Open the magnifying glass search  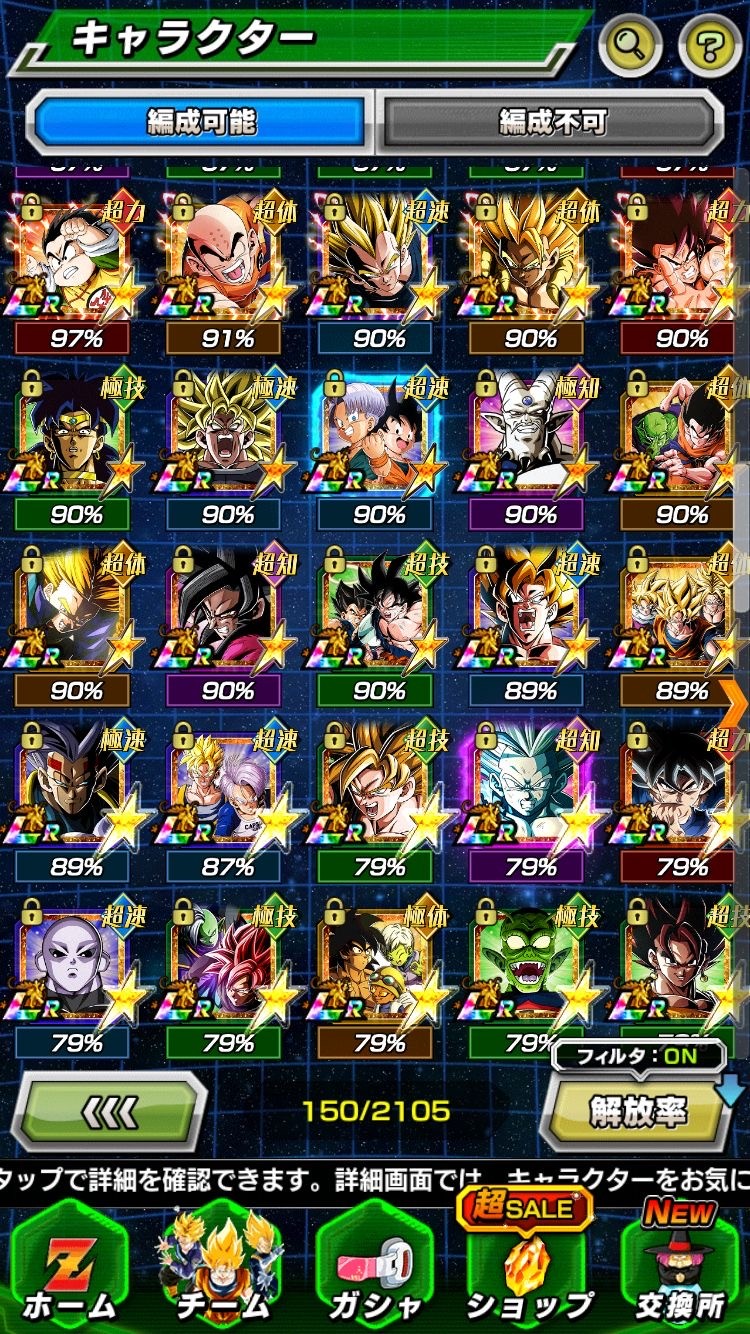[x=631, y=44]
